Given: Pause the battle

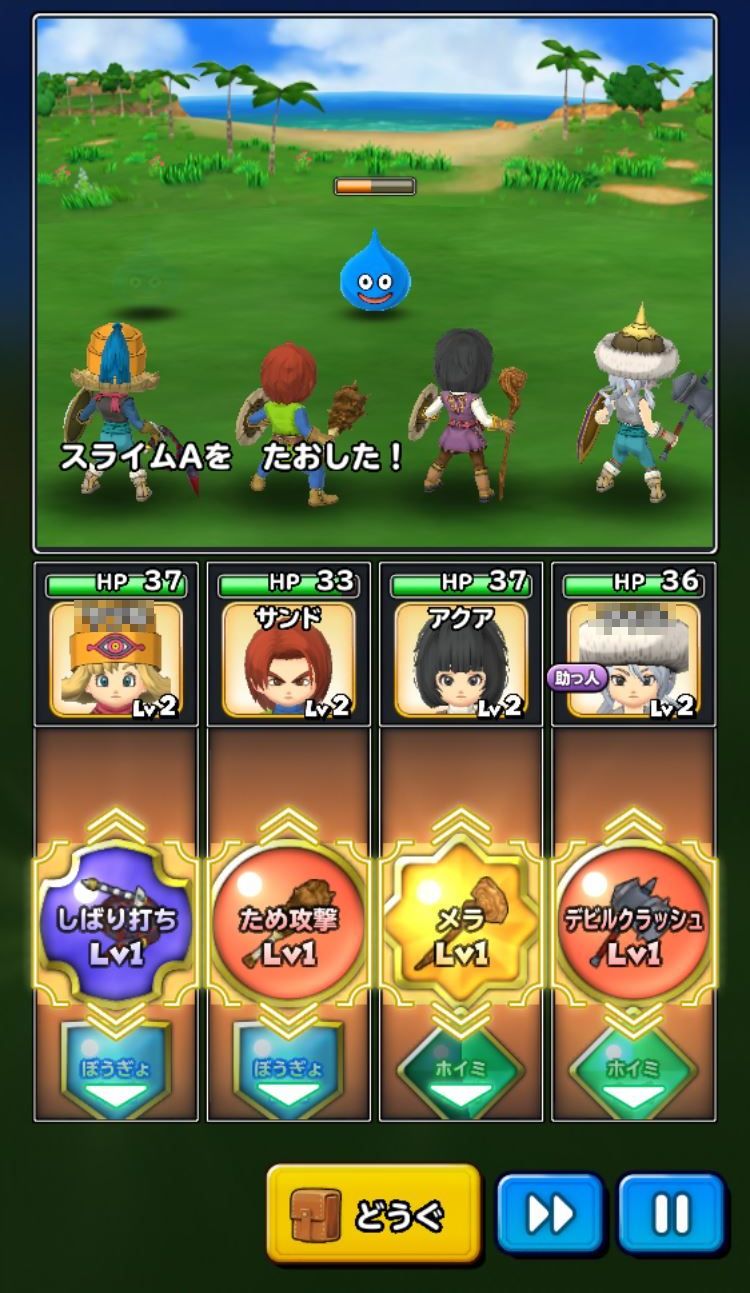Looking at the screenshot, I should click(671, 1214).
